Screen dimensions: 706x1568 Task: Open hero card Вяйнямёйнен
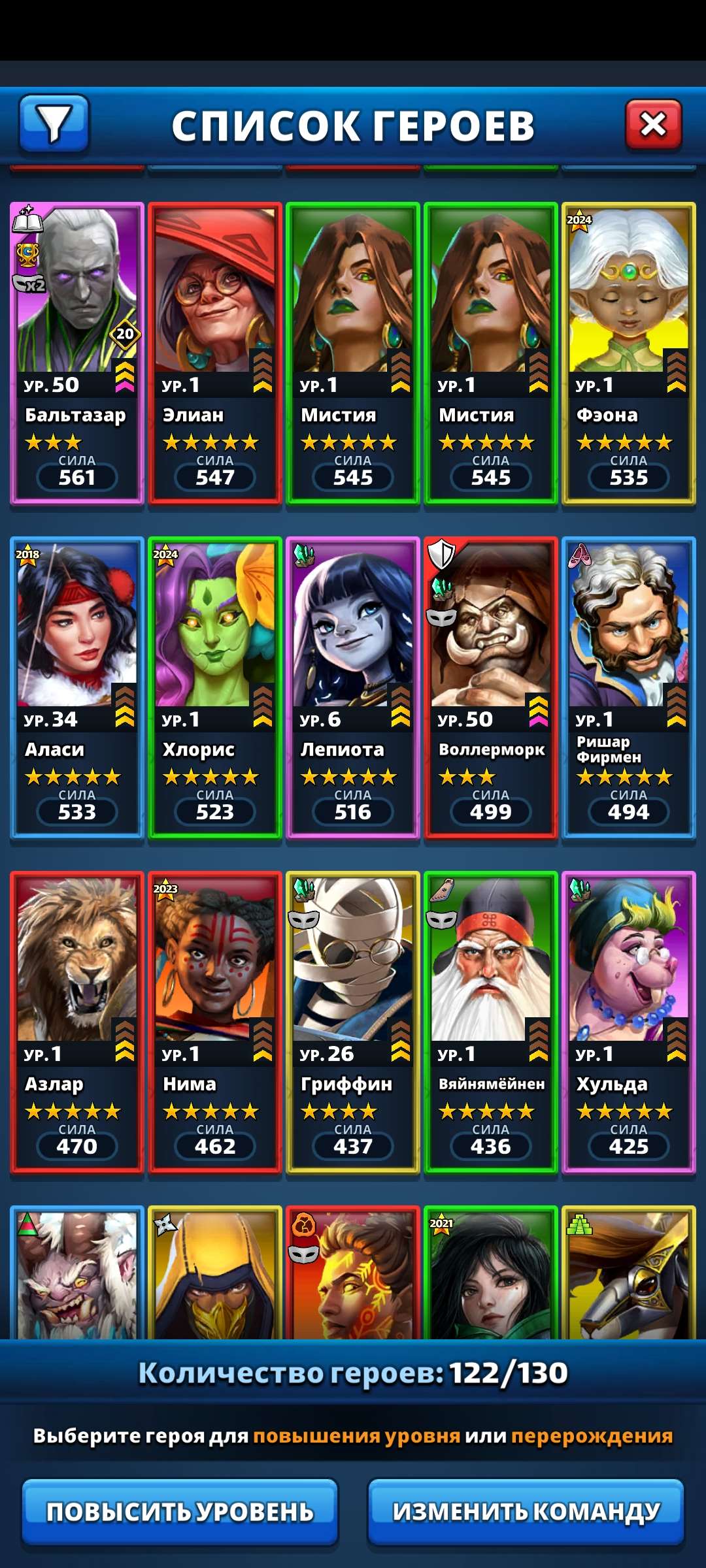click(x=491, y=1022)
